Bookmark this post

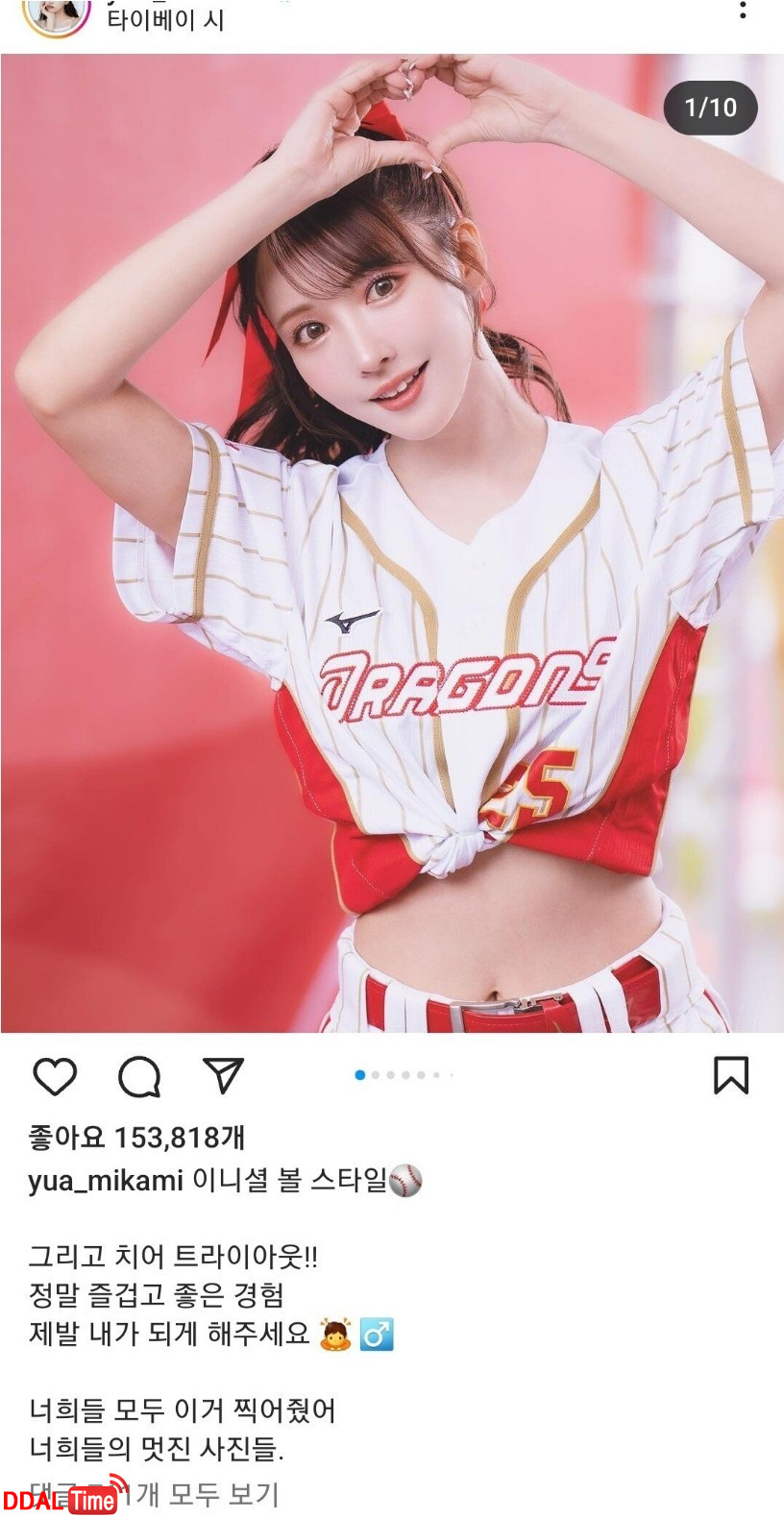730,1076
